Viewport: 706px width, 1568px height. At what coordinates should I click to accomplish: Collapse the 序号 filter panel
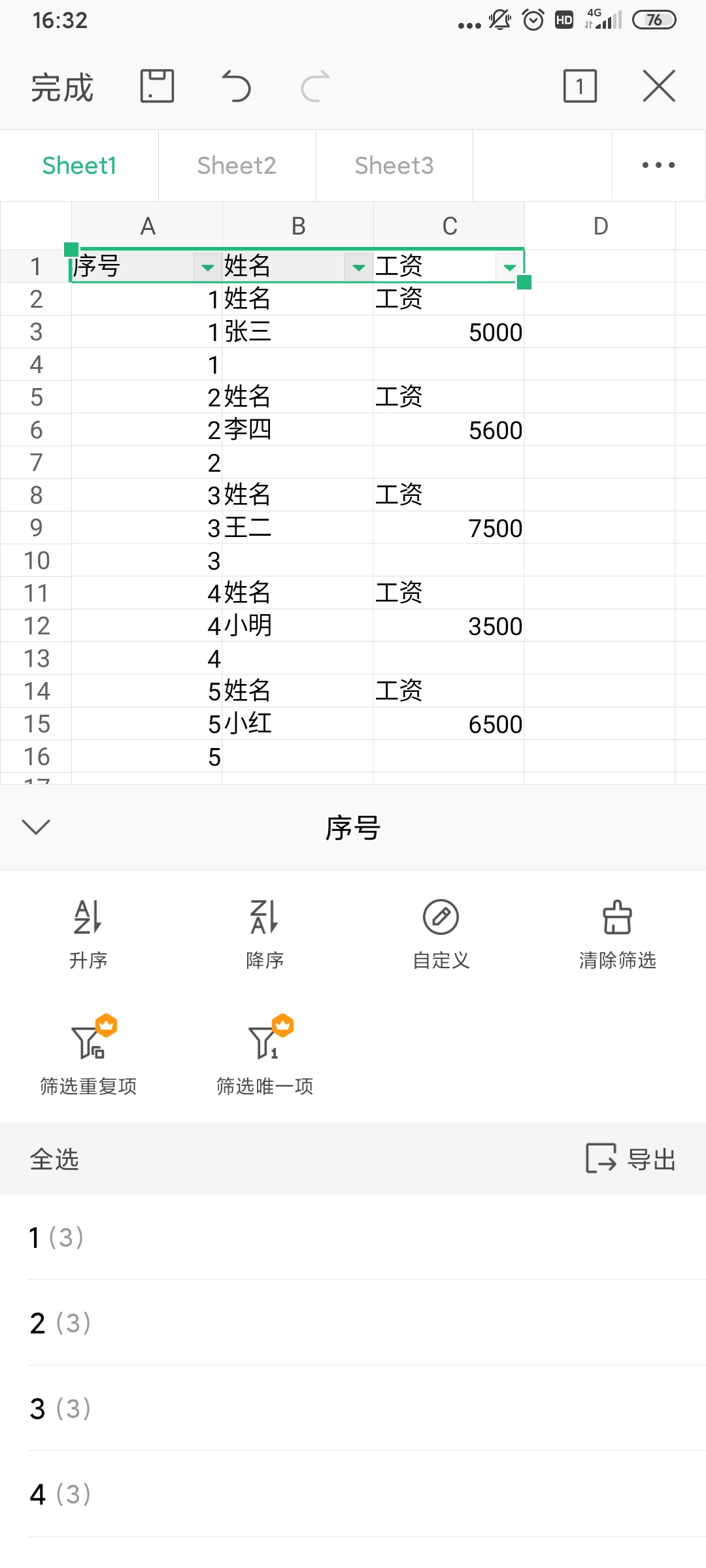tap(36, 827)
